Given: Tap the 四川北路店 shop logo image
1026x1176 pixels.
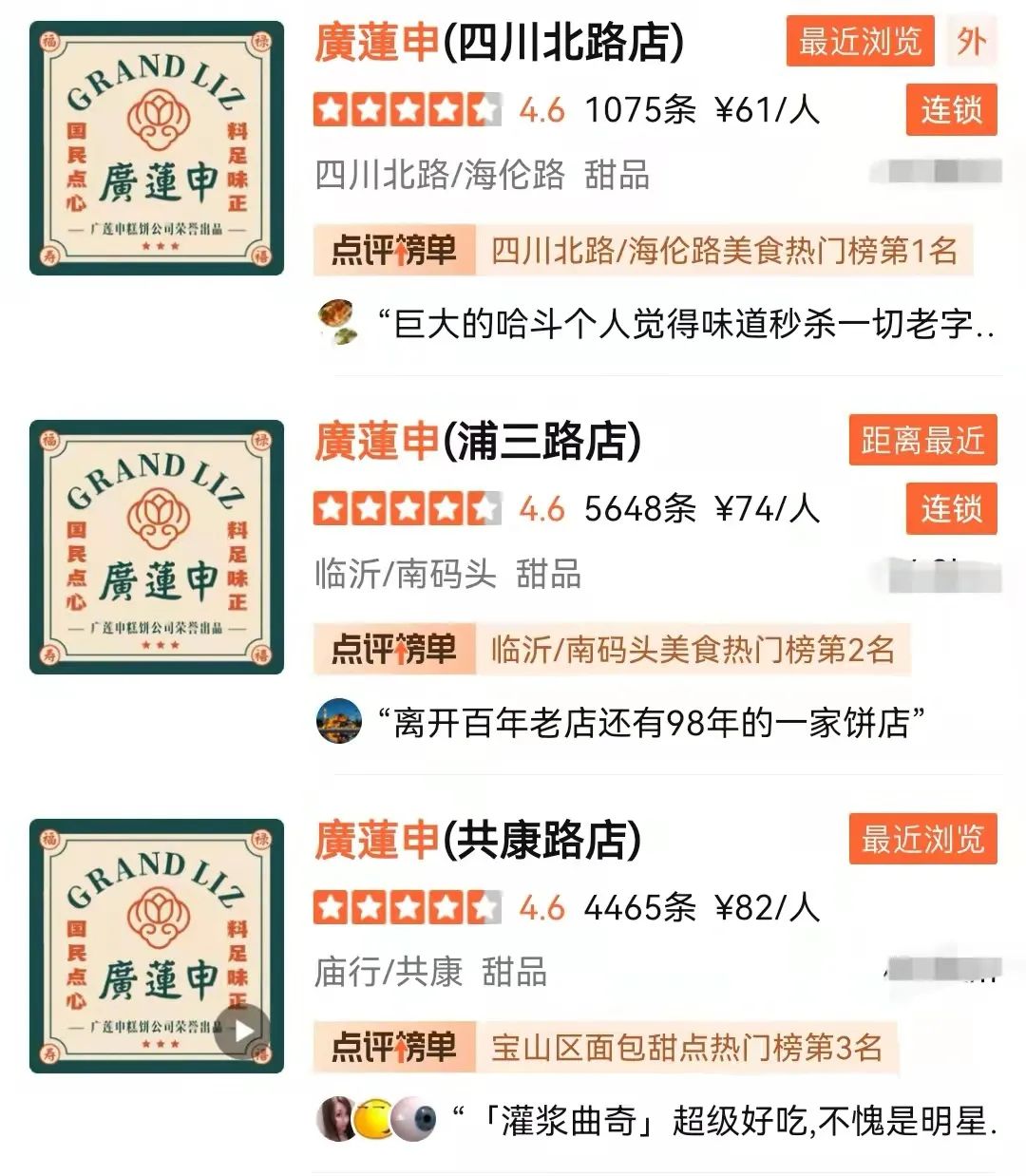Looking at the screenshot, I should (x=157, y=148).
